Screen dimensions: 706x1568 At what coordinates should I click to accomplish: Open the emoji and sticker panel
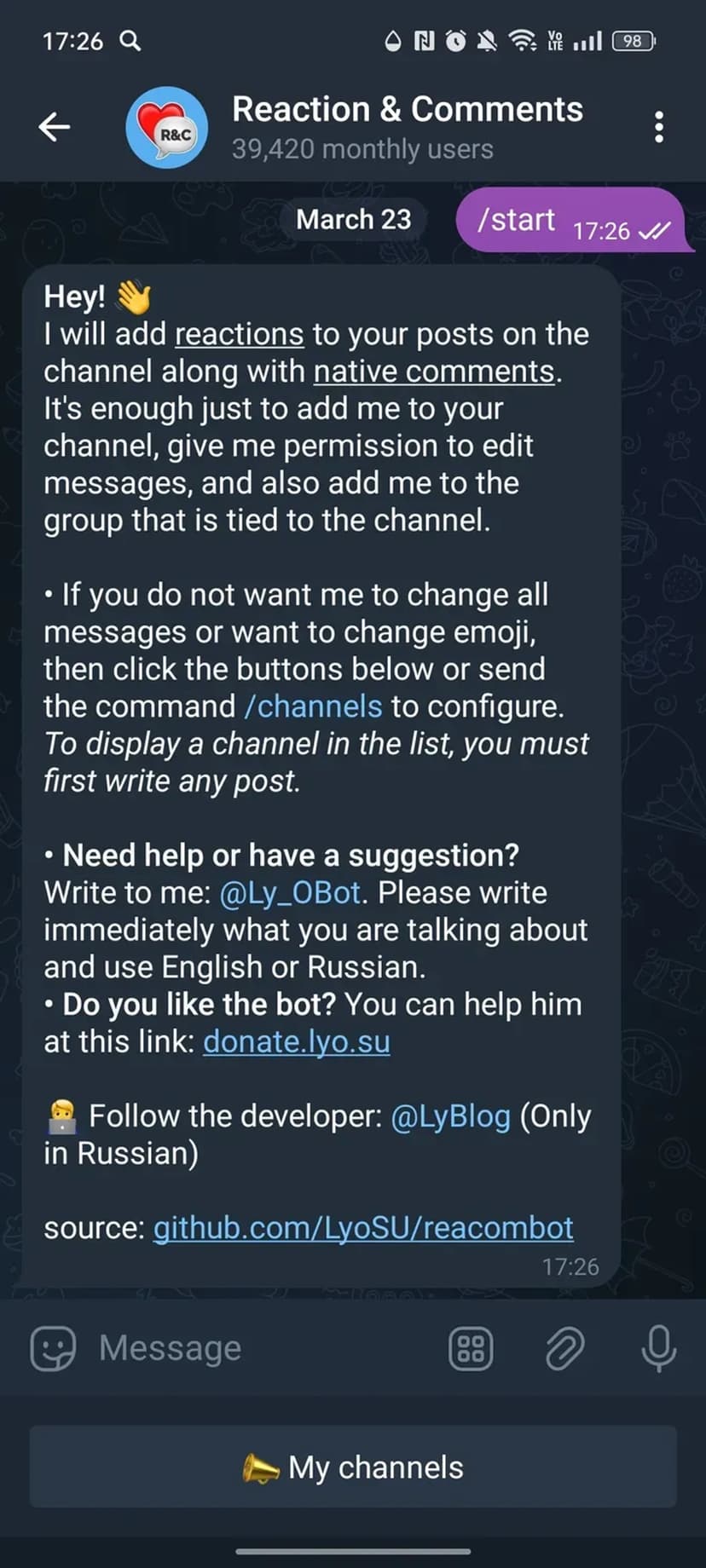[x=53, y=1348]
